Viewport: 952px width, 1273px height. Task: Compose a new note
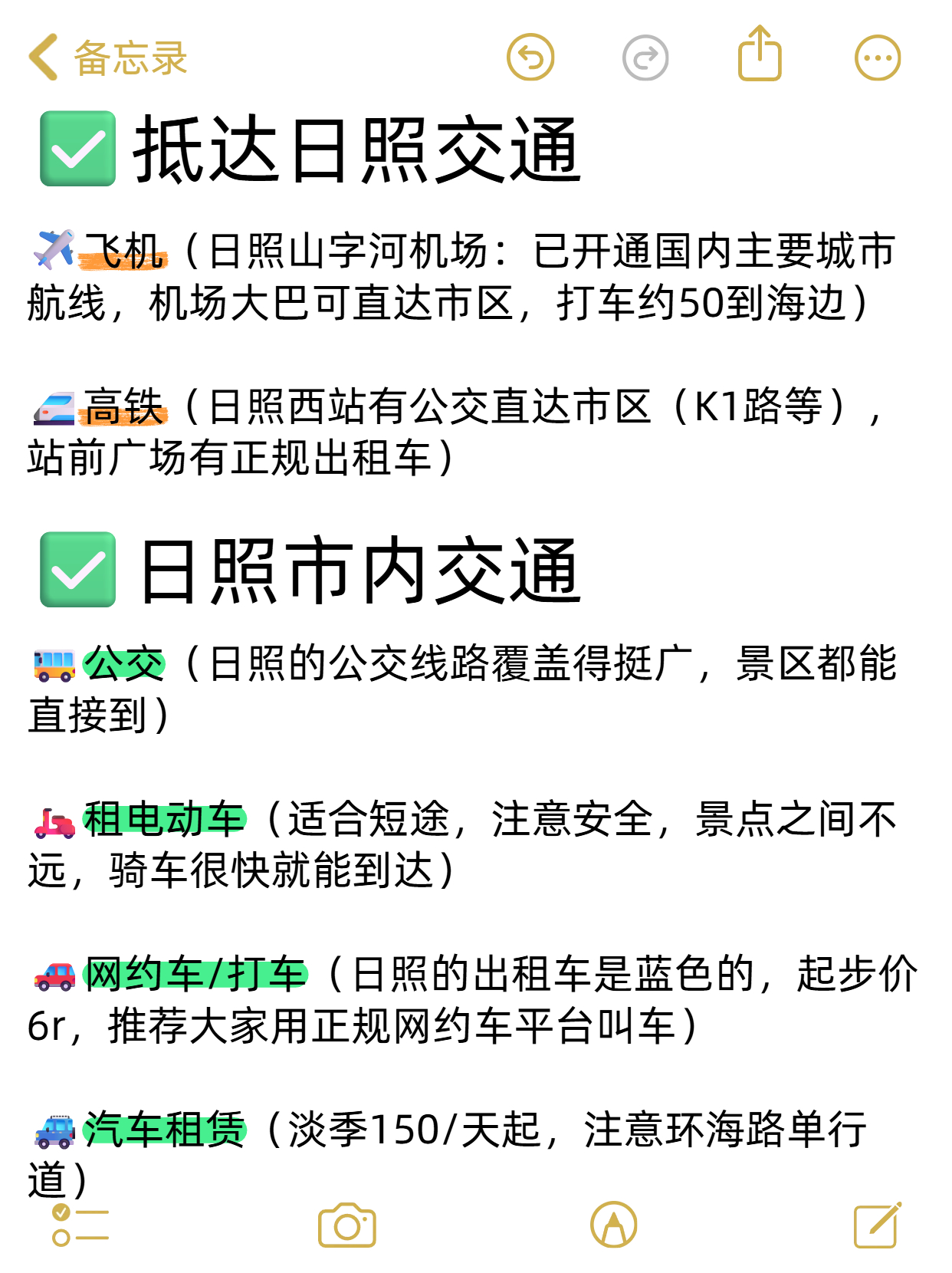tap(878, 1225)
